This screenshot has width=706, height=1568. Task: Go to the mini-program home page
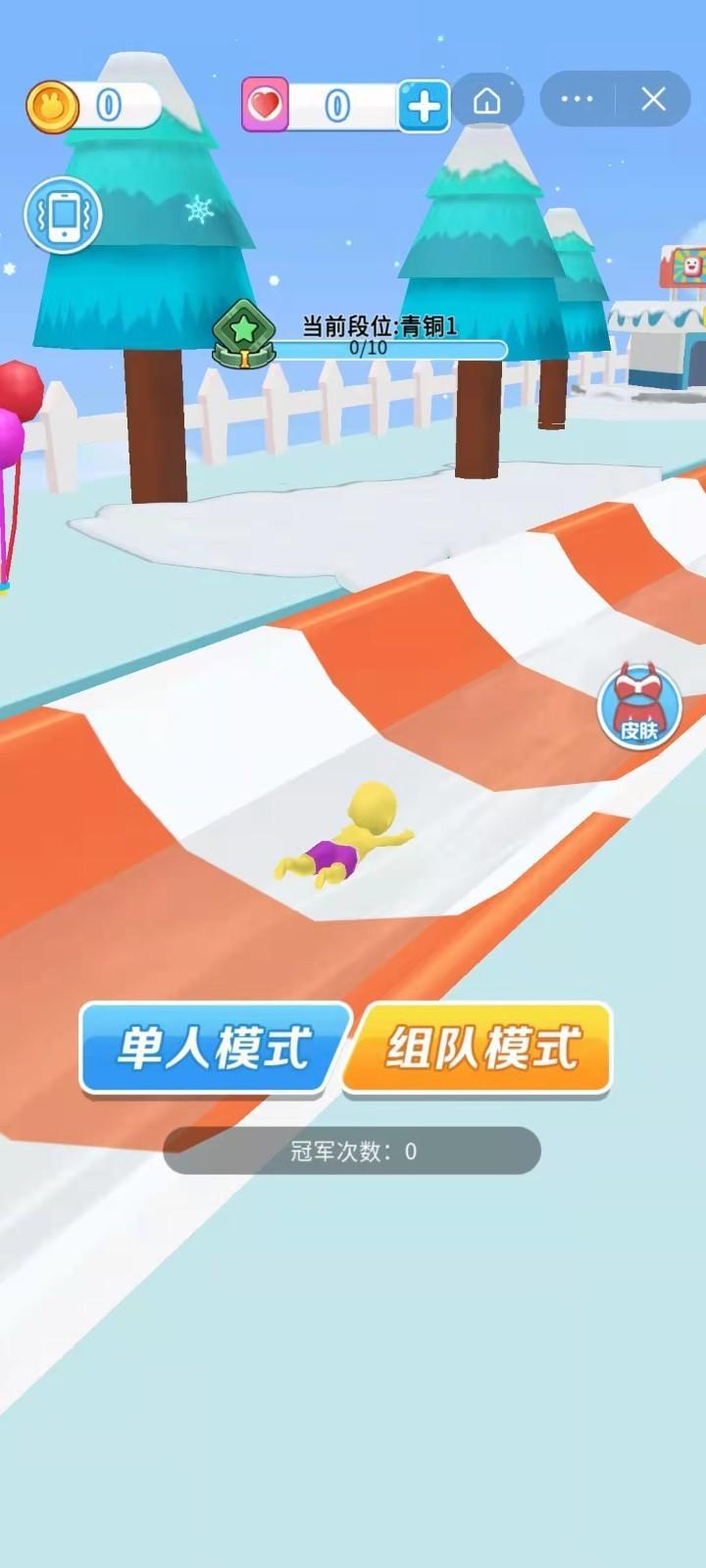point(487,100)
